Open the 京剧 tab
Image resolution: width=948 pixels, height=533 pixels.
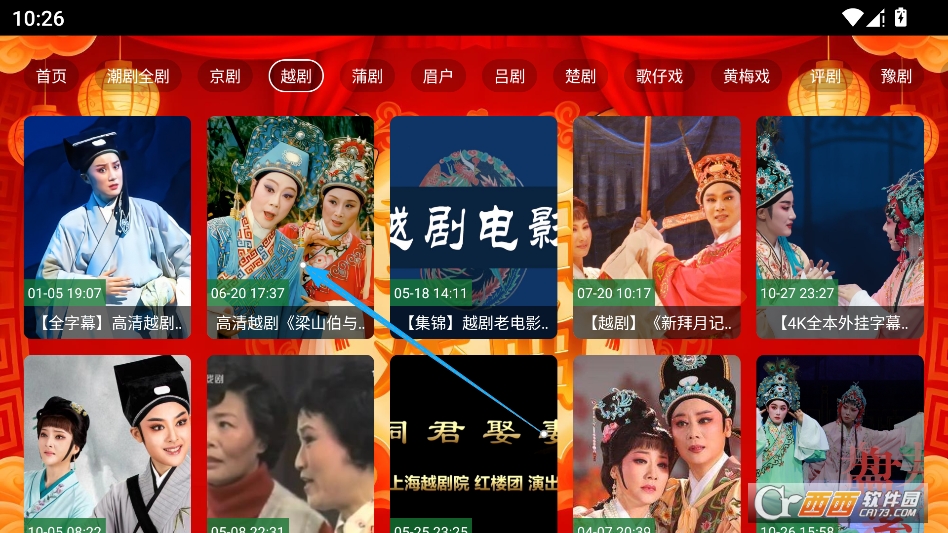pyautogui.click(x=225, y=76)
